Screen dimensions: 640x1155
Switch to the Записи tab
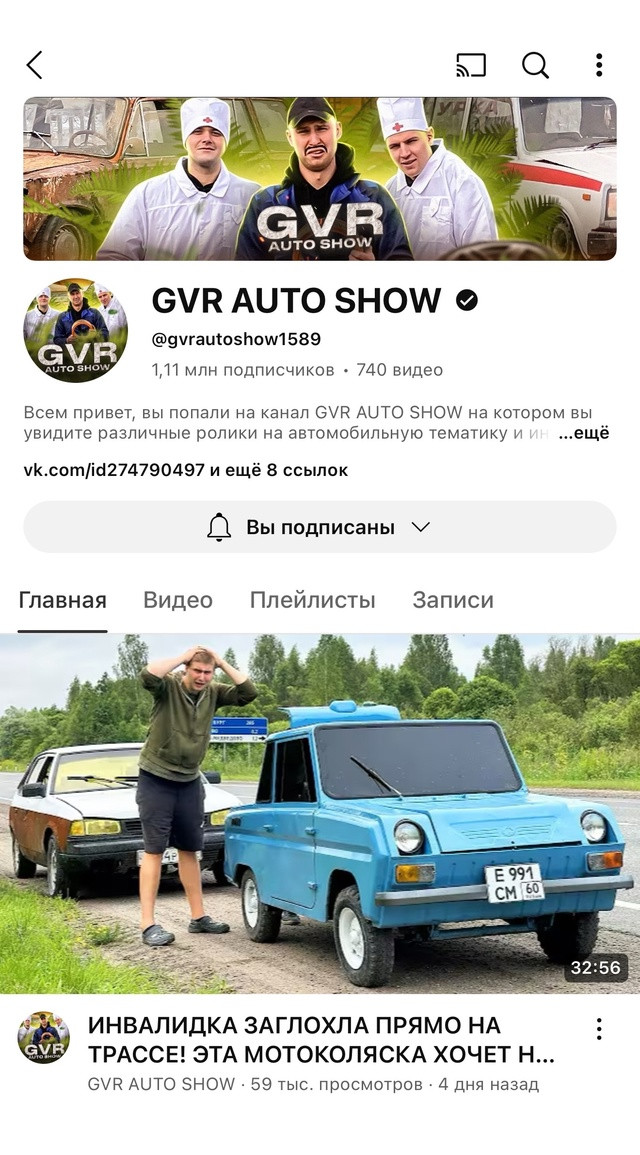coord(452,600)
